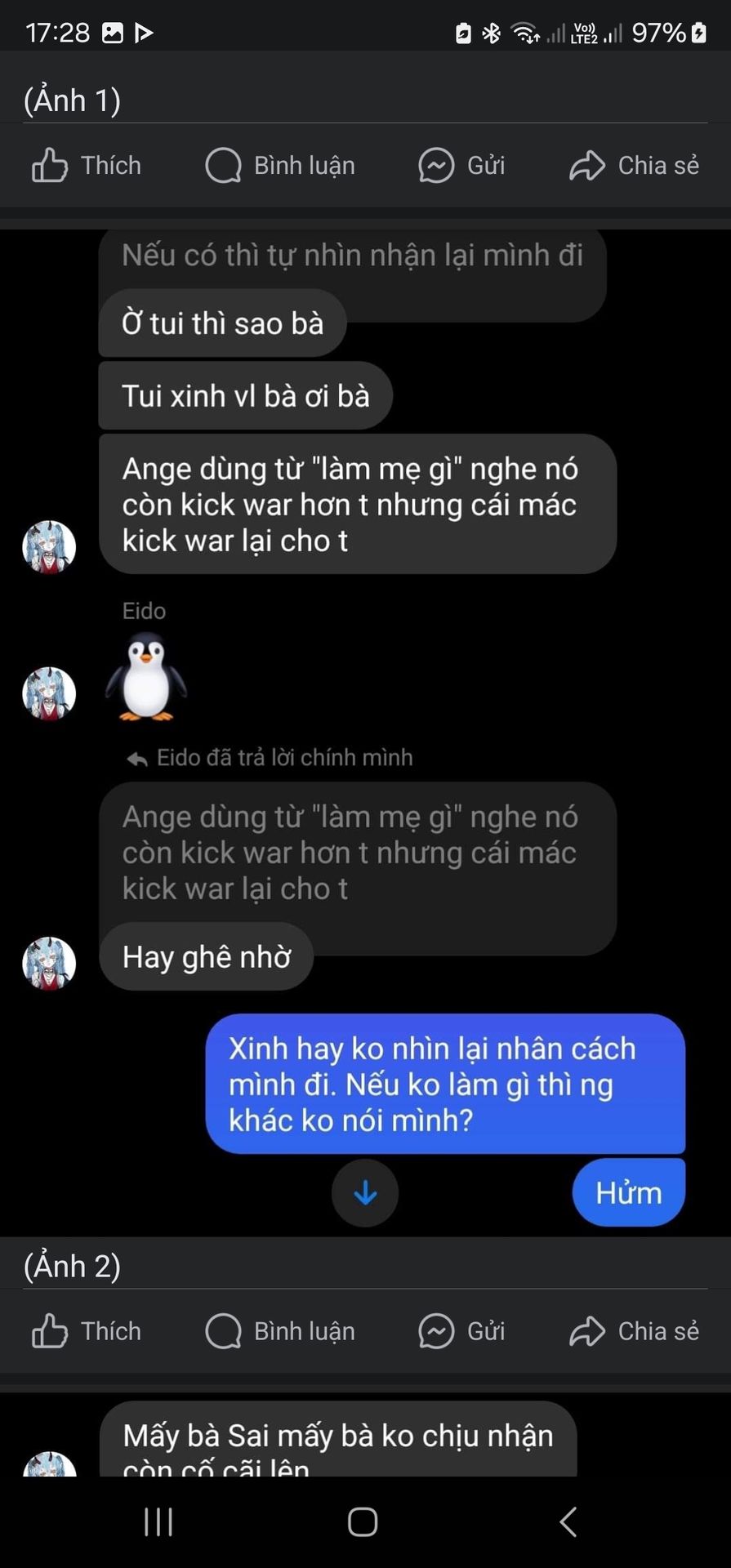Comment on the (Ảnh 1) photo

[280, 166]
